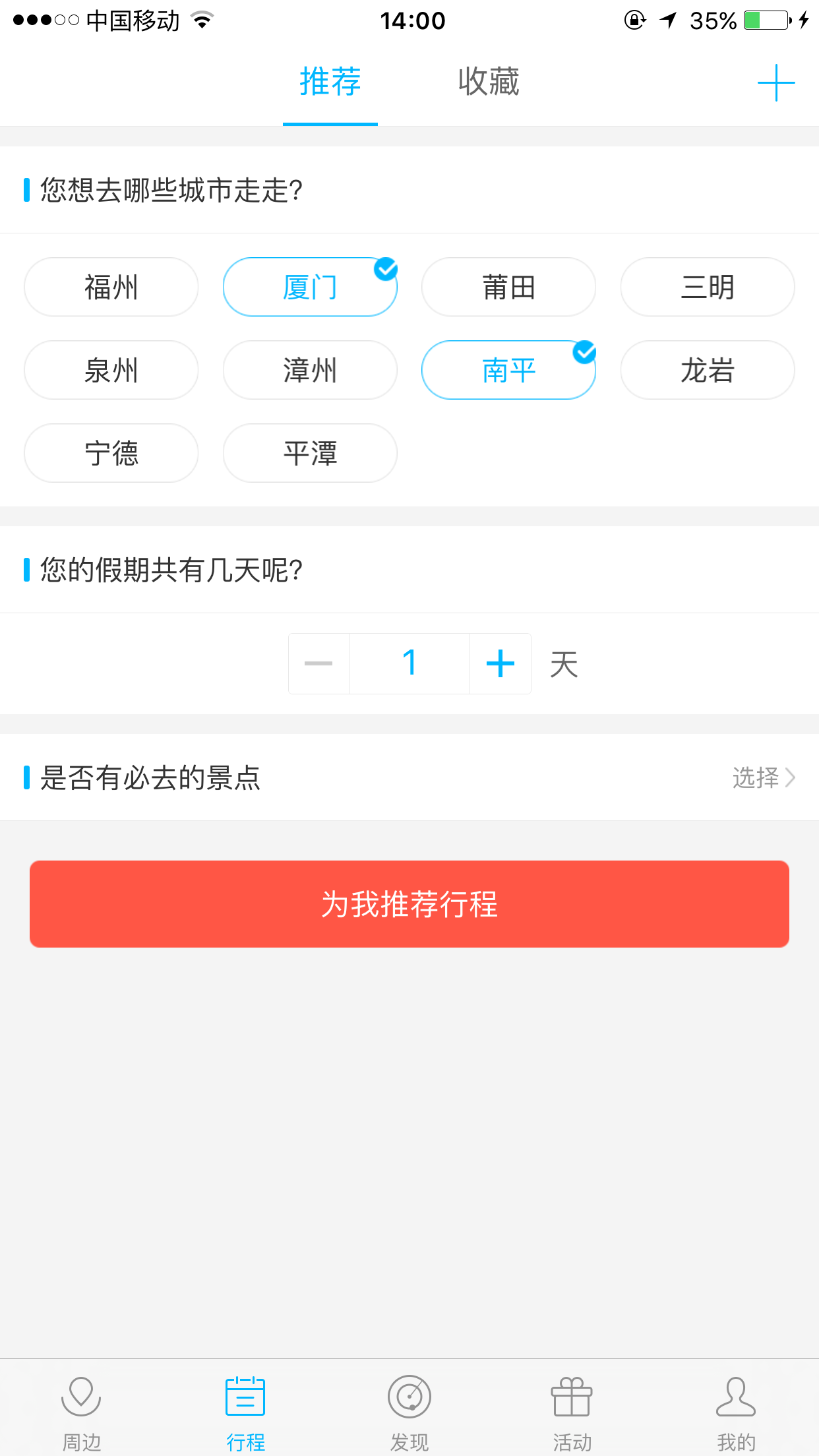
Task: Toggle the 莆田 city selection
Action: pos(508,286)
